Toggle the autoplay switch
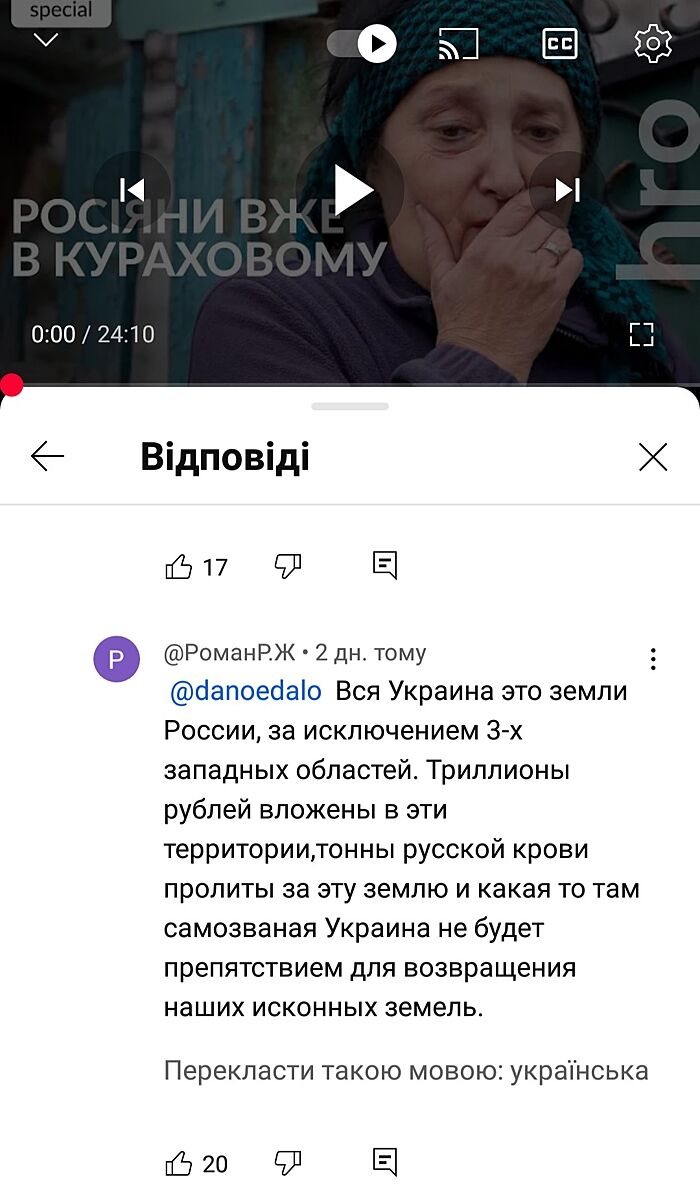Image resolution: width=700 pixels, height=1200 pixels. (364, 44)
